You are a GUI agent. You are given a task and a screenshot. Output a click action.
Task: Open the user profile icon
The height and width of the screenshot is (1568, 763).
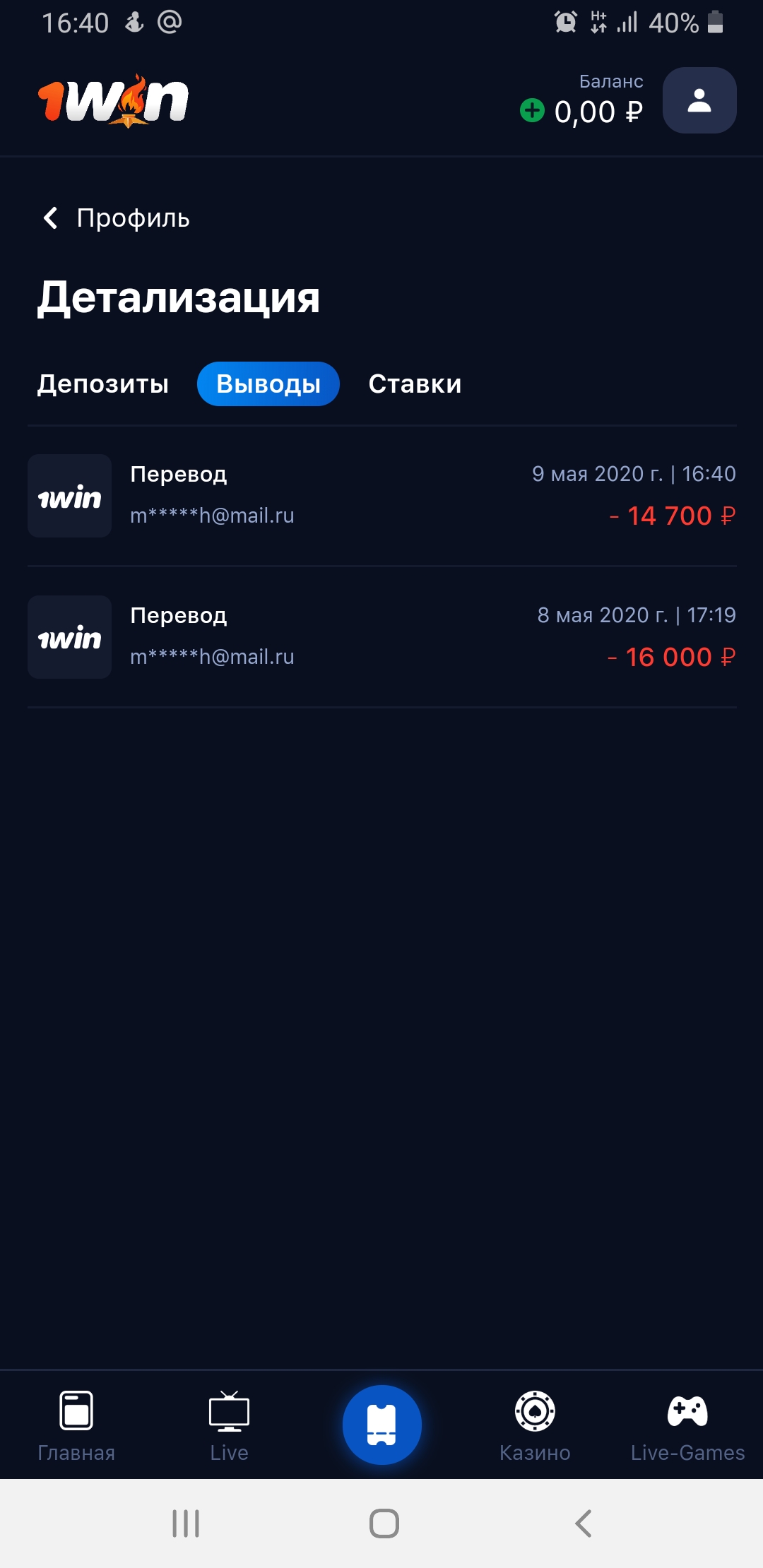pos(699,100)
